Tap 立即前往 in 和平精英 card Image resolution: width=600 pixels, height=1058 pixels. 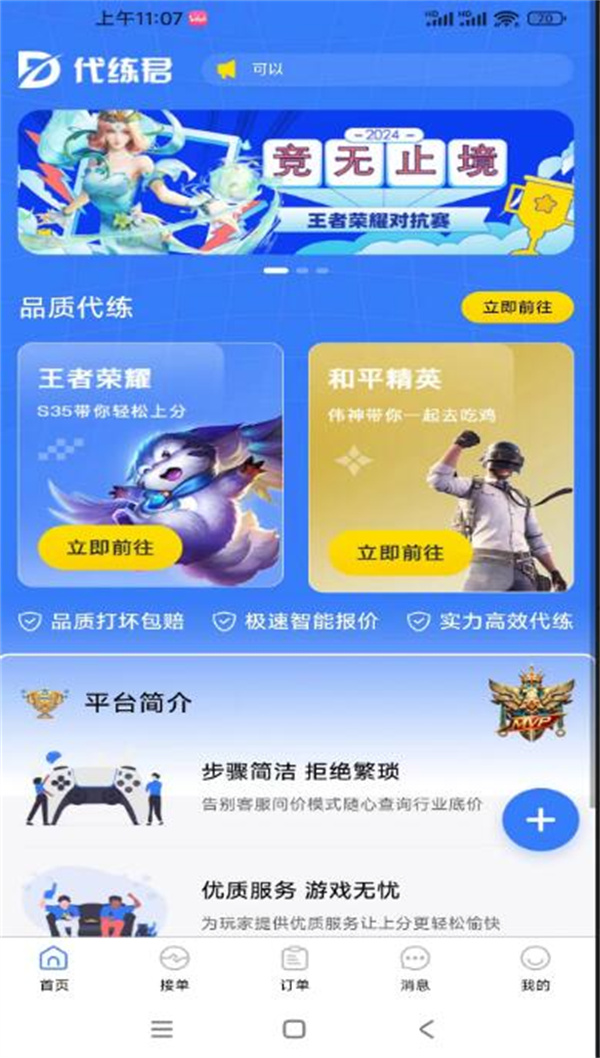400,552
